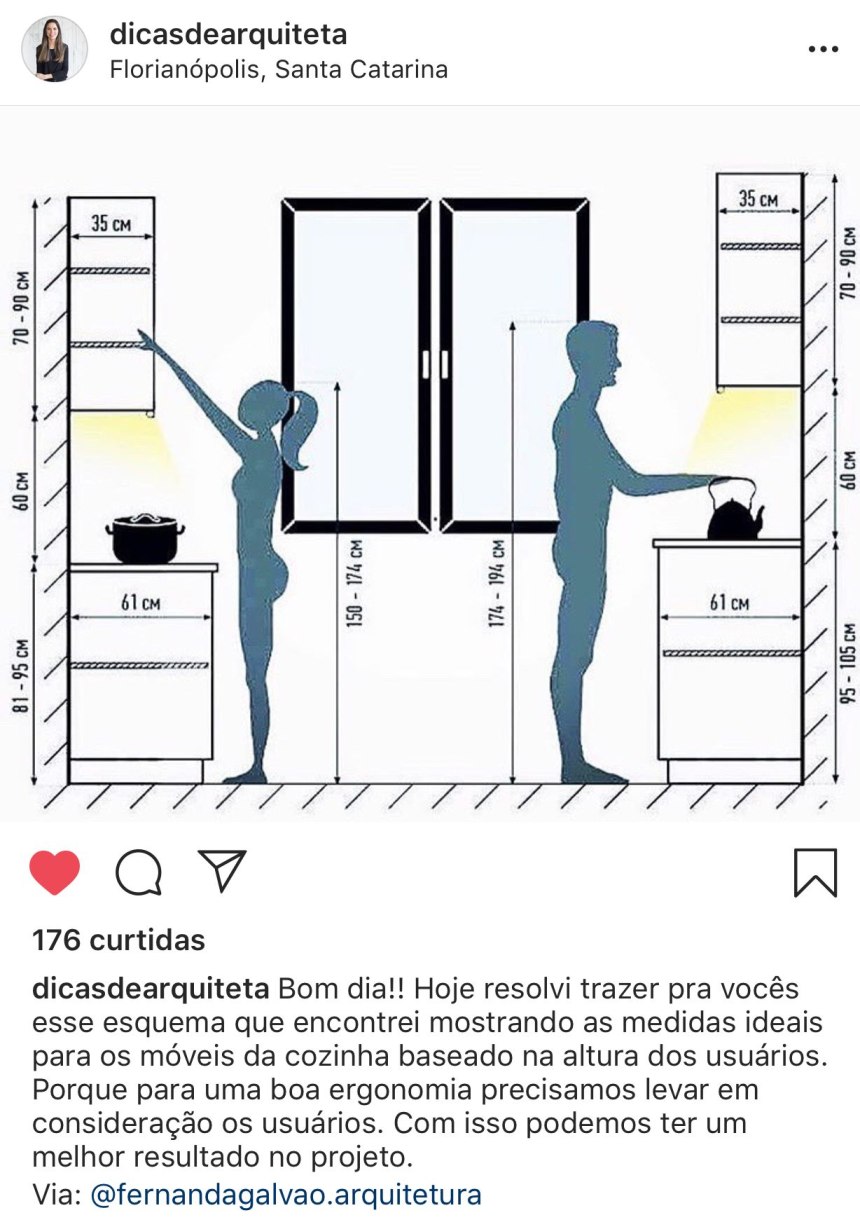Share the post via paper plane icon
This screenshot has height=1222, width=860.
click(x=221, y=871)
